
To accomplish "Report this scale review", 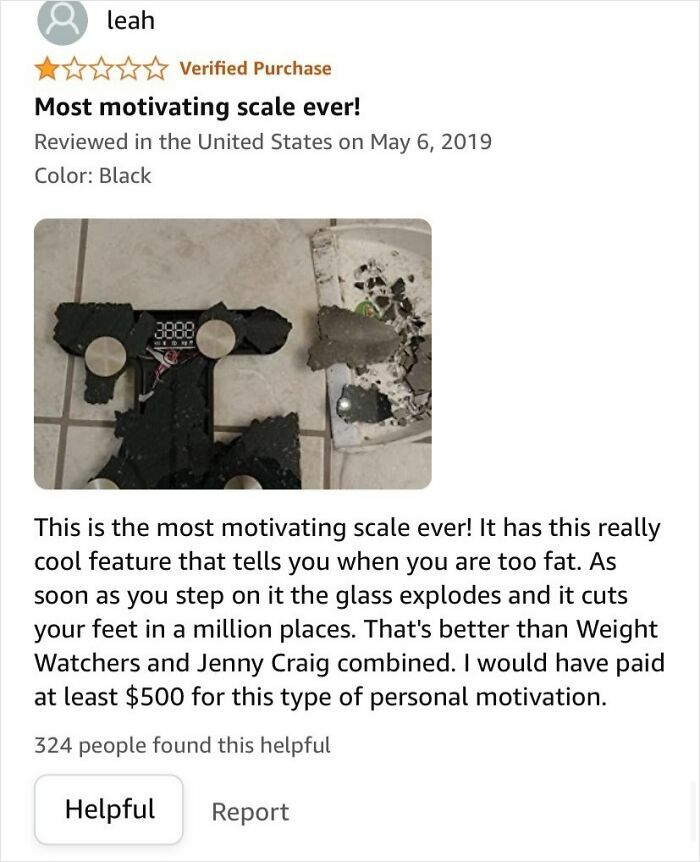I will 250,812.
